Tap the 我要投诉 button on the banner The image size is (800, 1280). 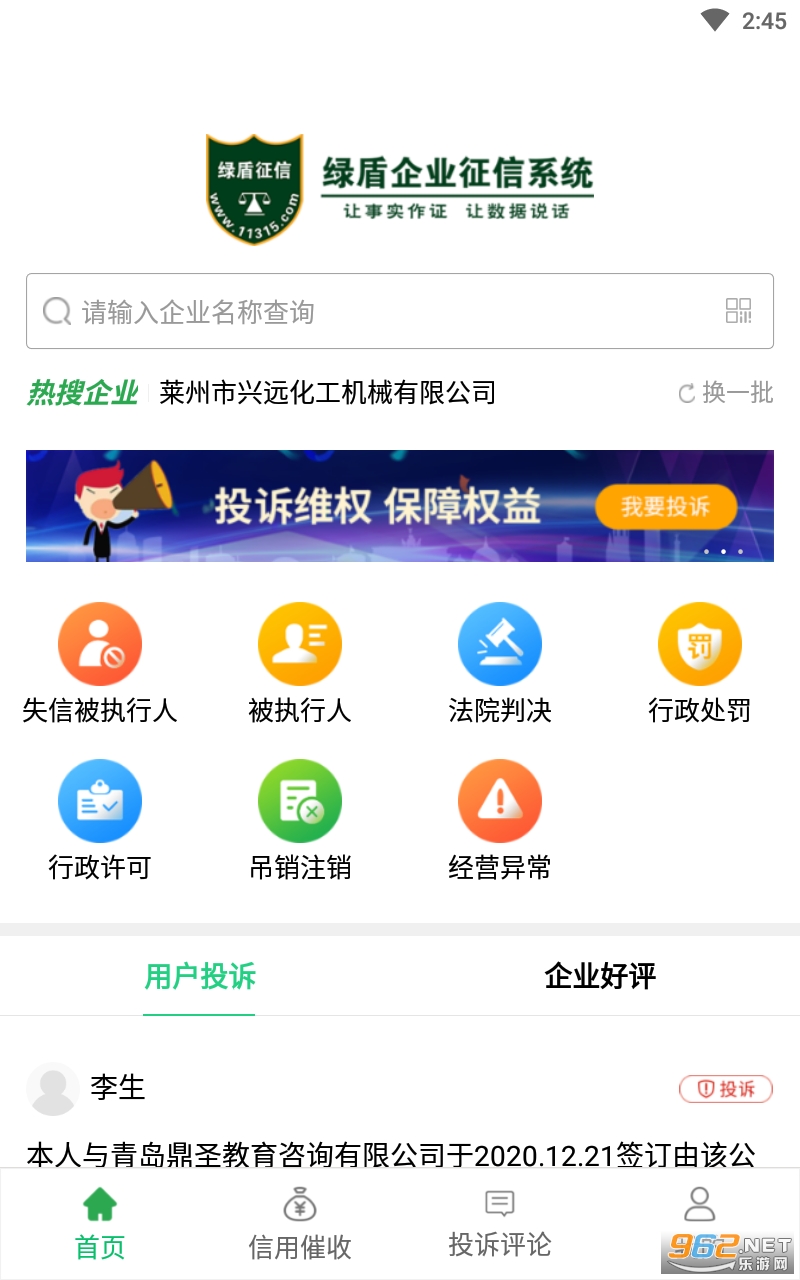tap(665, 507)
